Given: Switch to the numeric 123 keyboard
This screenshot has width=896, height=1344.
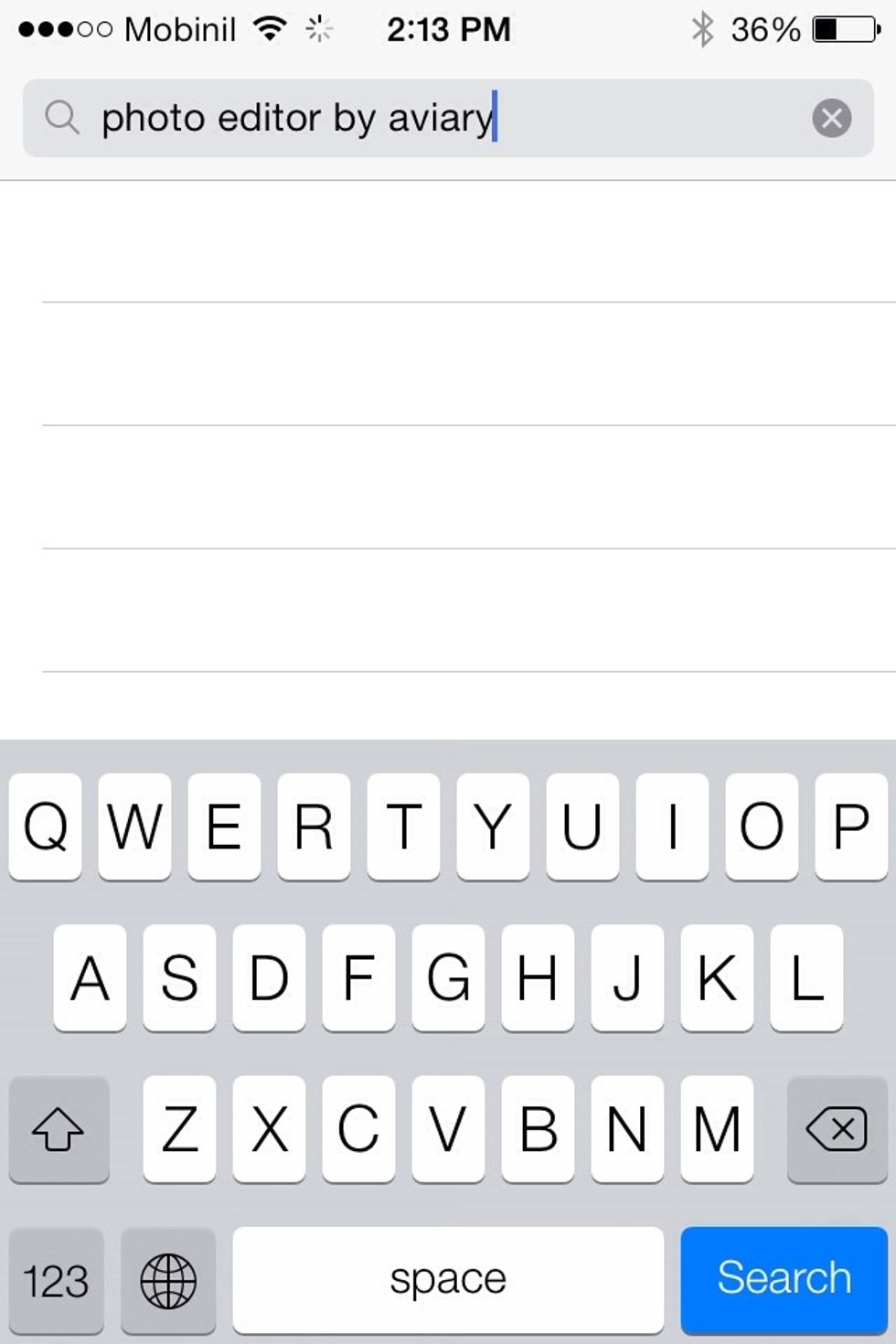Looking at the screenshot, I should point(57,1278).
